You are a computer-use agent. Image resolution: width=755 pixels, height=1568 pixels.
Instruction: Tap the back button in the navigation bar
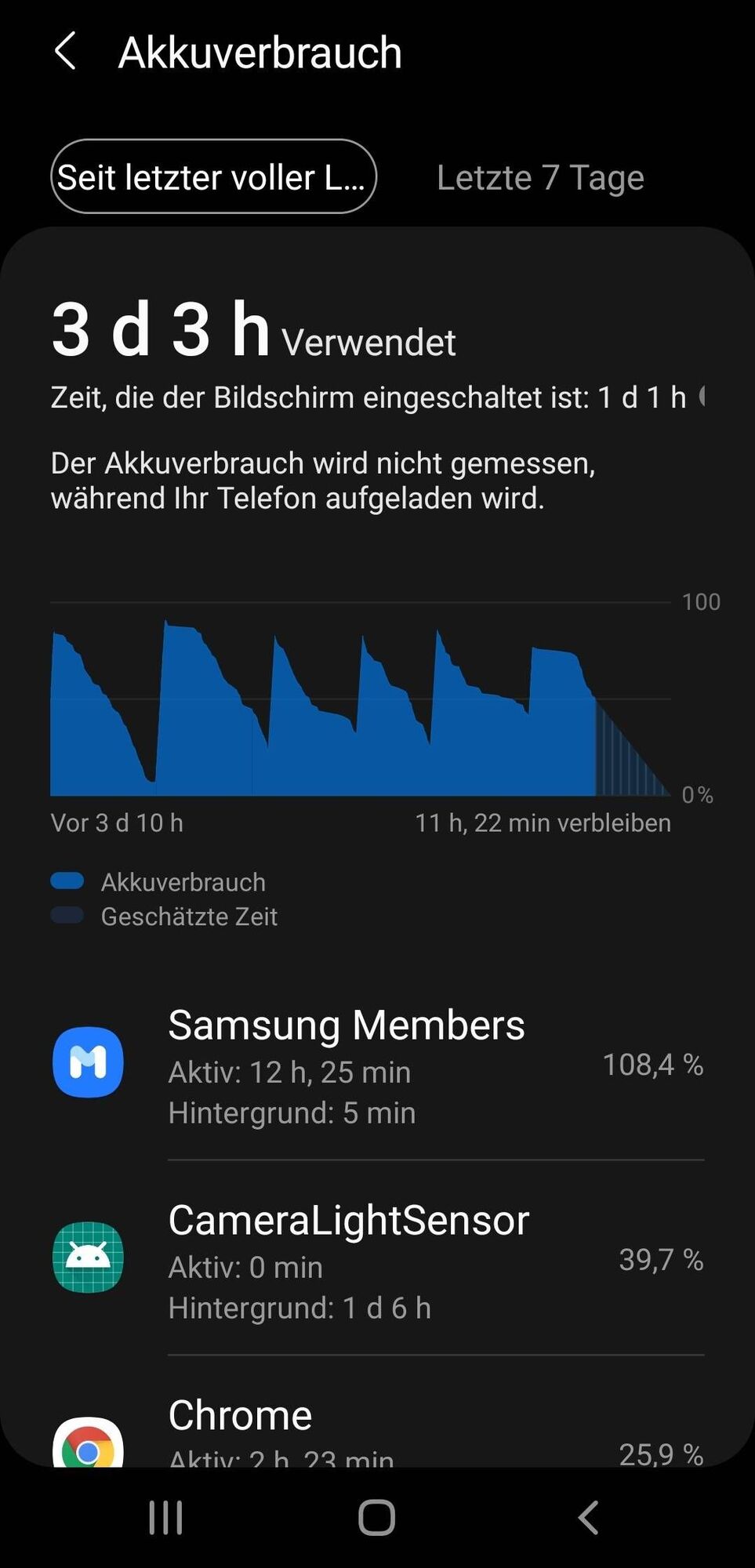tap(588, 1515)
